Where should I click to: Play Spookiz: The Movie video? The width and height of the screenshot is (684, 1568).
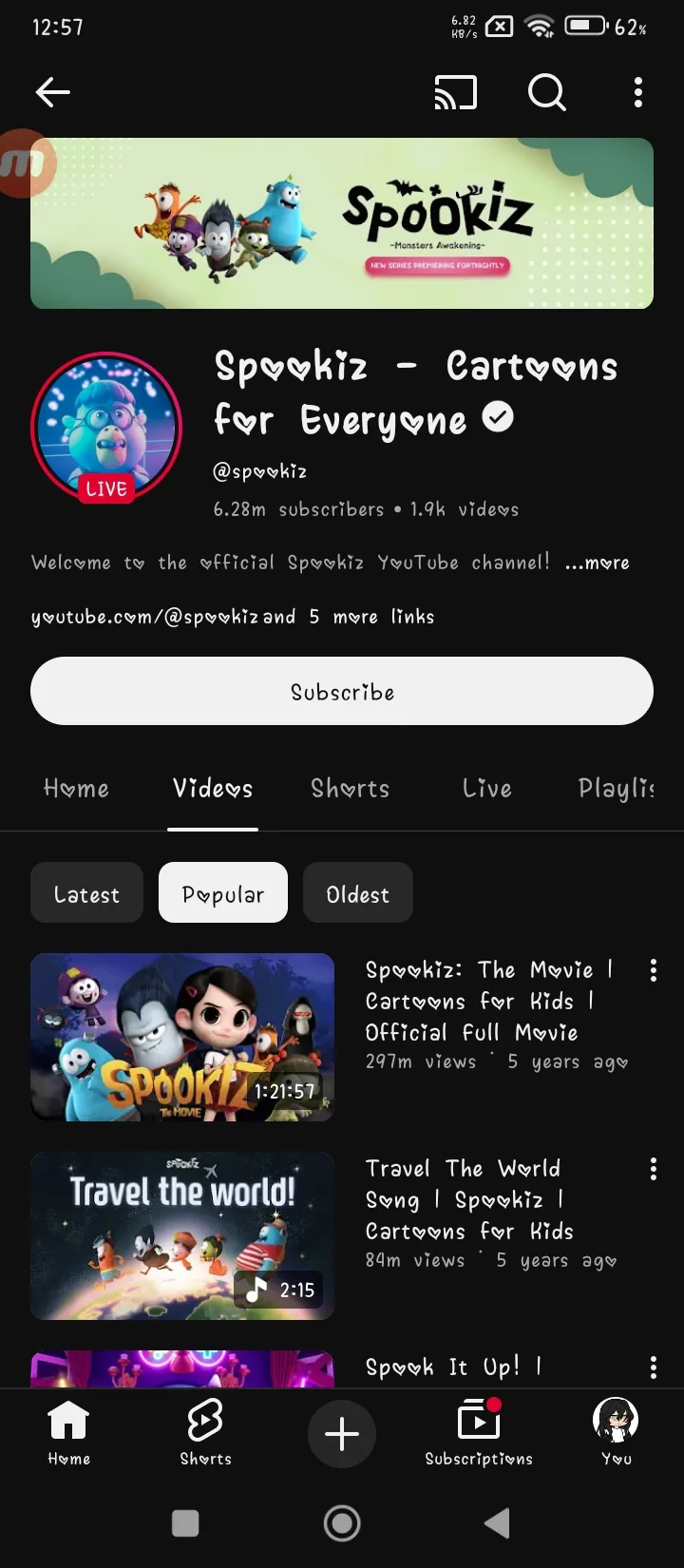[182, 1037]
